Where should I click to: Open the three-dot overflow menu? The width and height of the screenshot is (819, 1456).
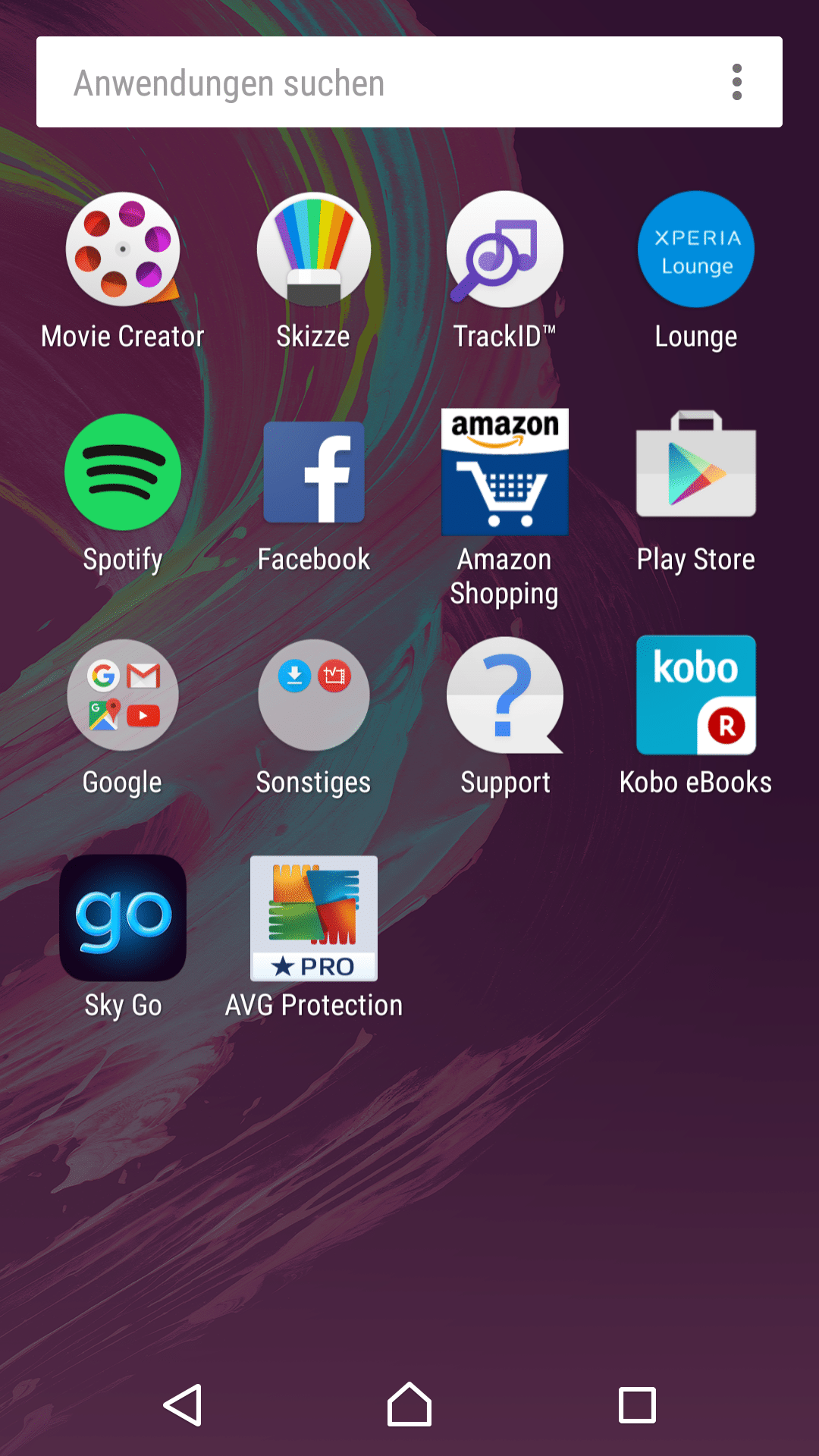tap(736, 83)
